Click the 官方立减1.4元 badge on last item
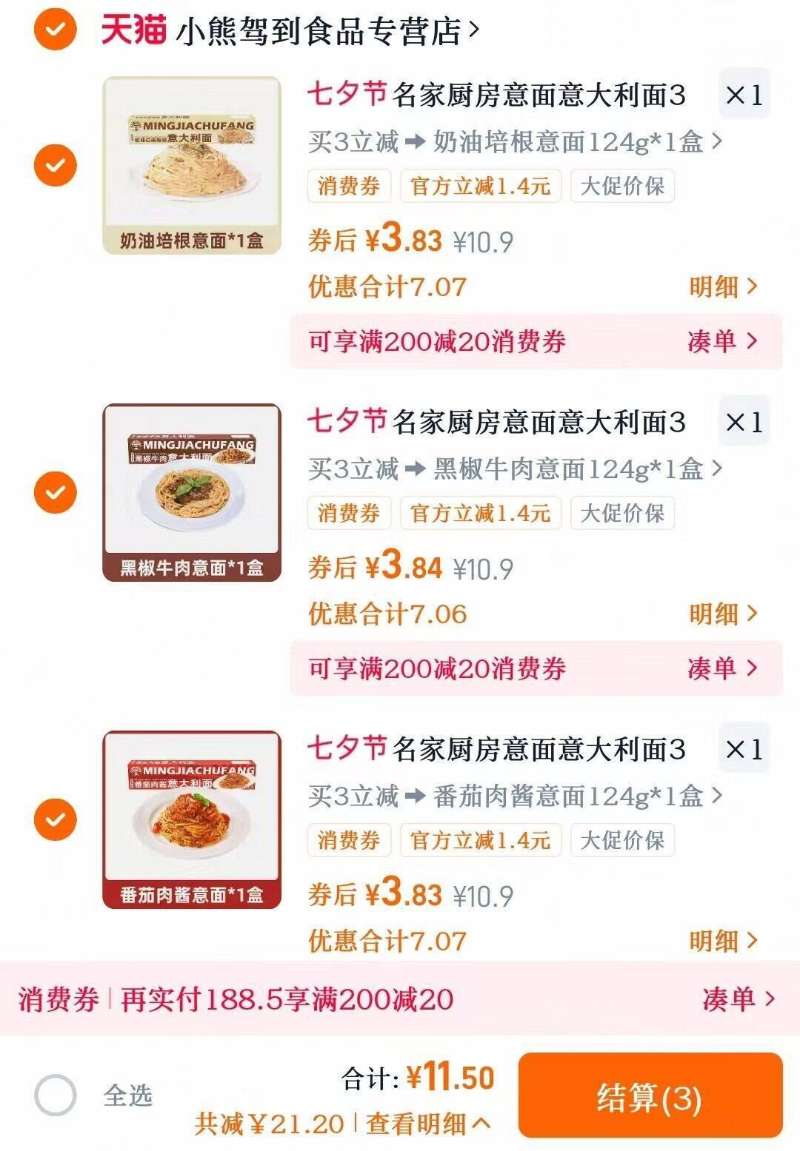800x1151 pixels. tap(479, 842)
